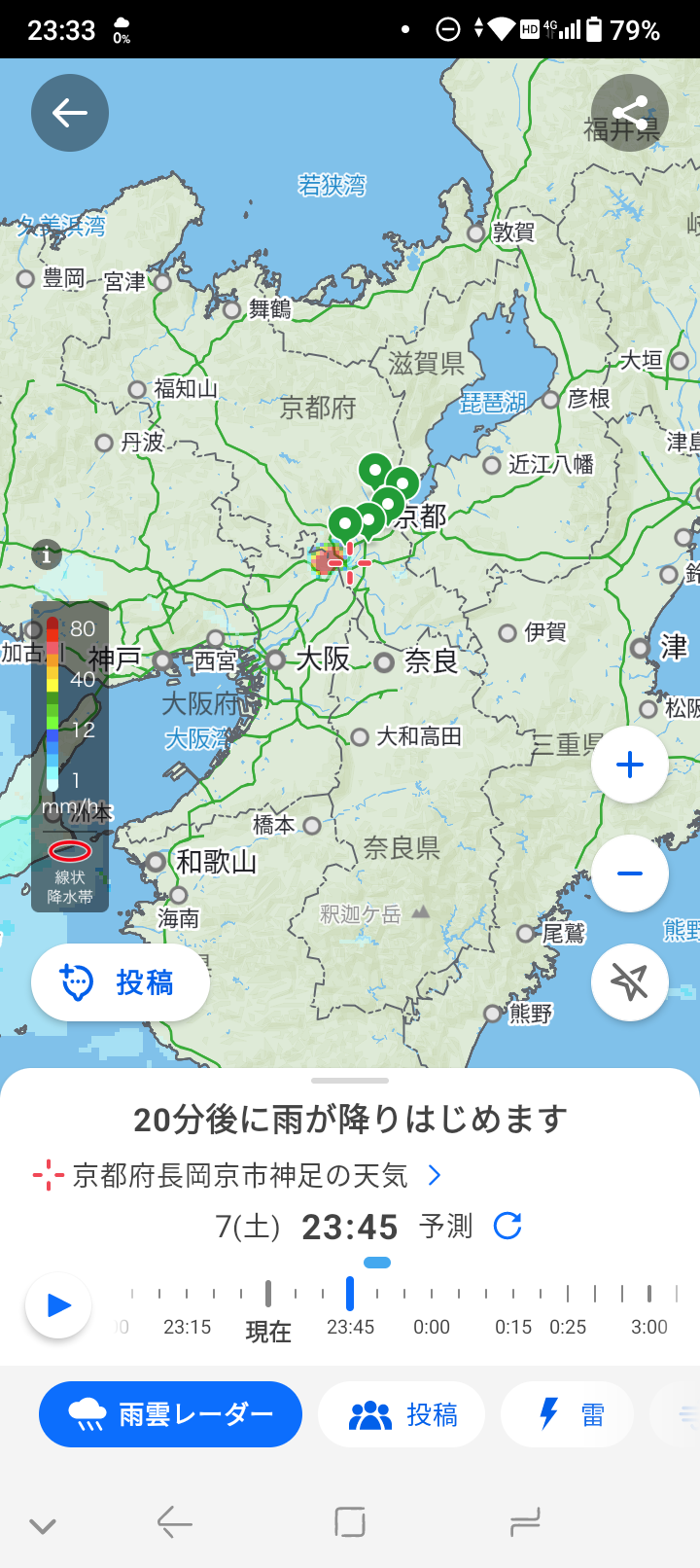Select 0:00 on the timeline

pyautogui.click(x=432, y=1327)
